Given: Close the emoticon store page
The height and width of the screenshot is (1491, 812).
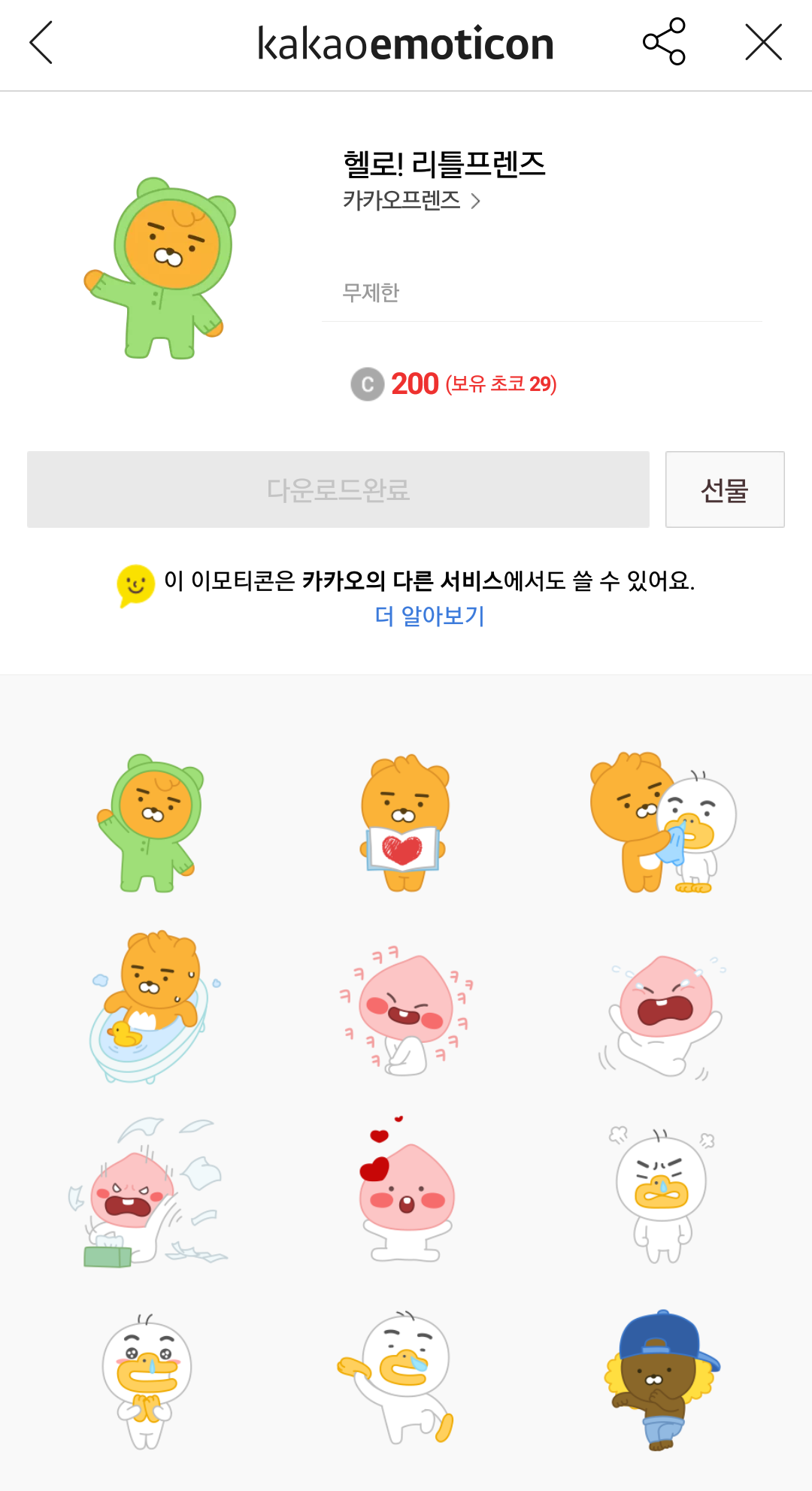Looking at the screenshot, I should [x=763, y=42].
